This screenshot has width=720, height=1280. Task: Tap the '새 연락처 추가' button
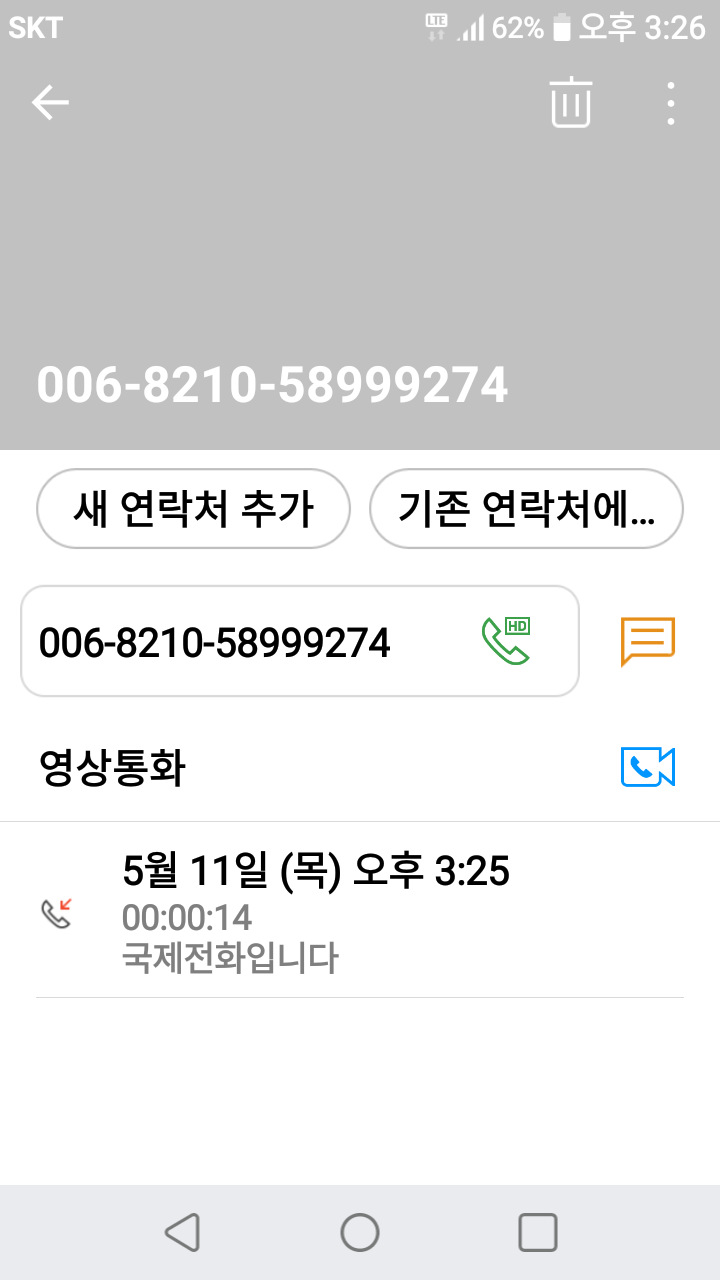[193, 508]
